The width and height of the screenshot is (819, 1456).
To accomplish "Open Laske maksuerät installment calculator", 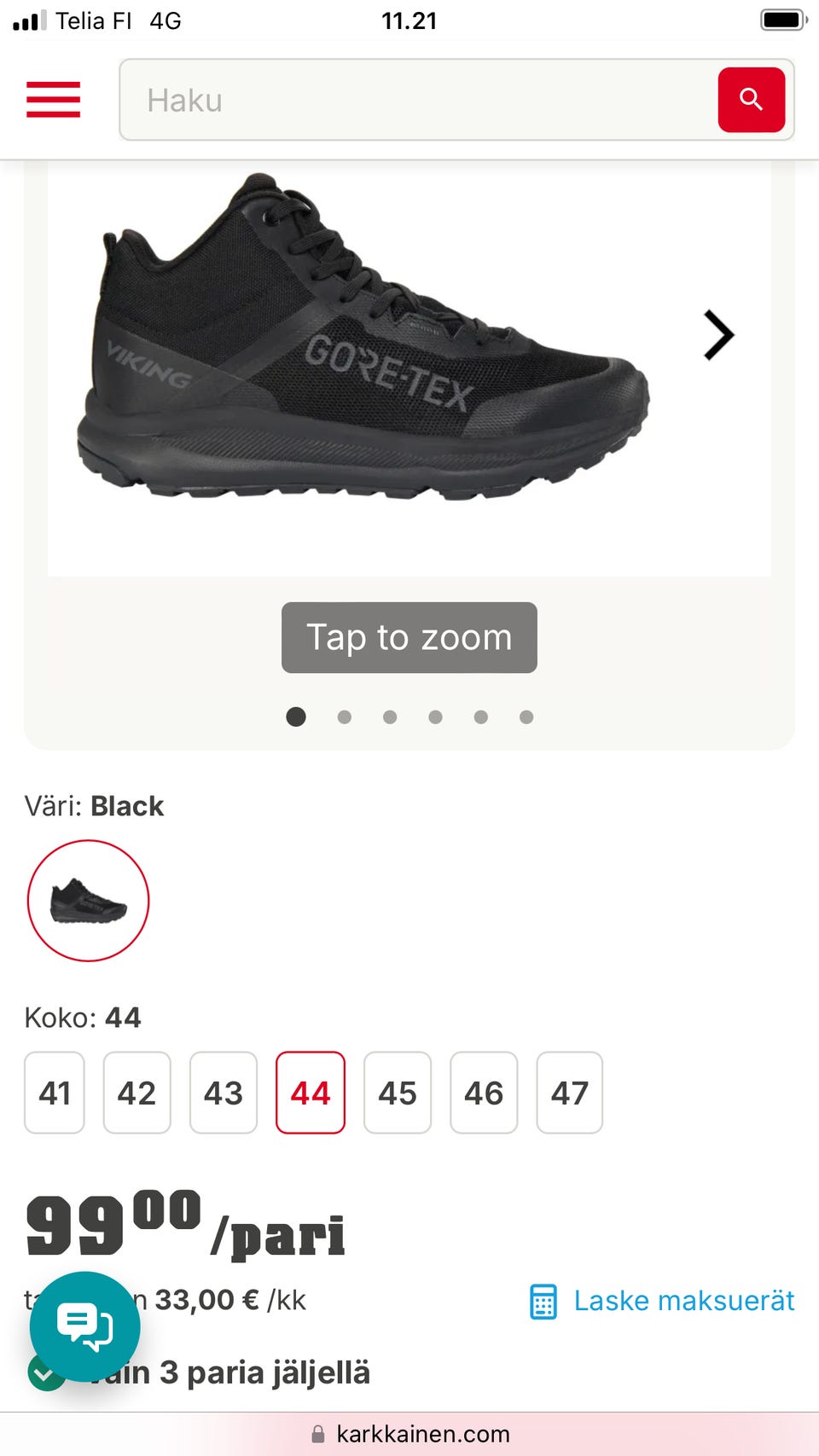I will [663, 1301].
